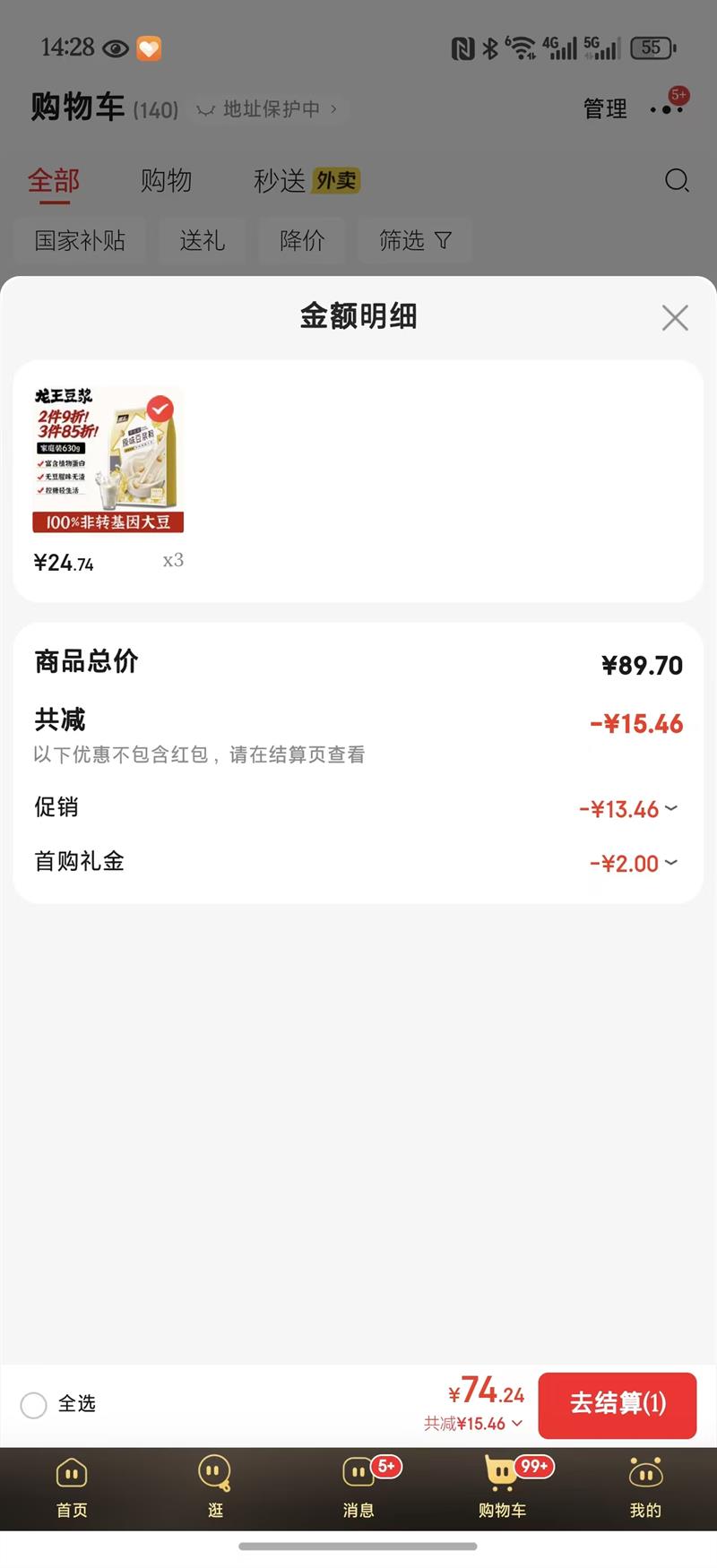Toggle the 全选 select-all checkbox

[x=34, y=1405]
